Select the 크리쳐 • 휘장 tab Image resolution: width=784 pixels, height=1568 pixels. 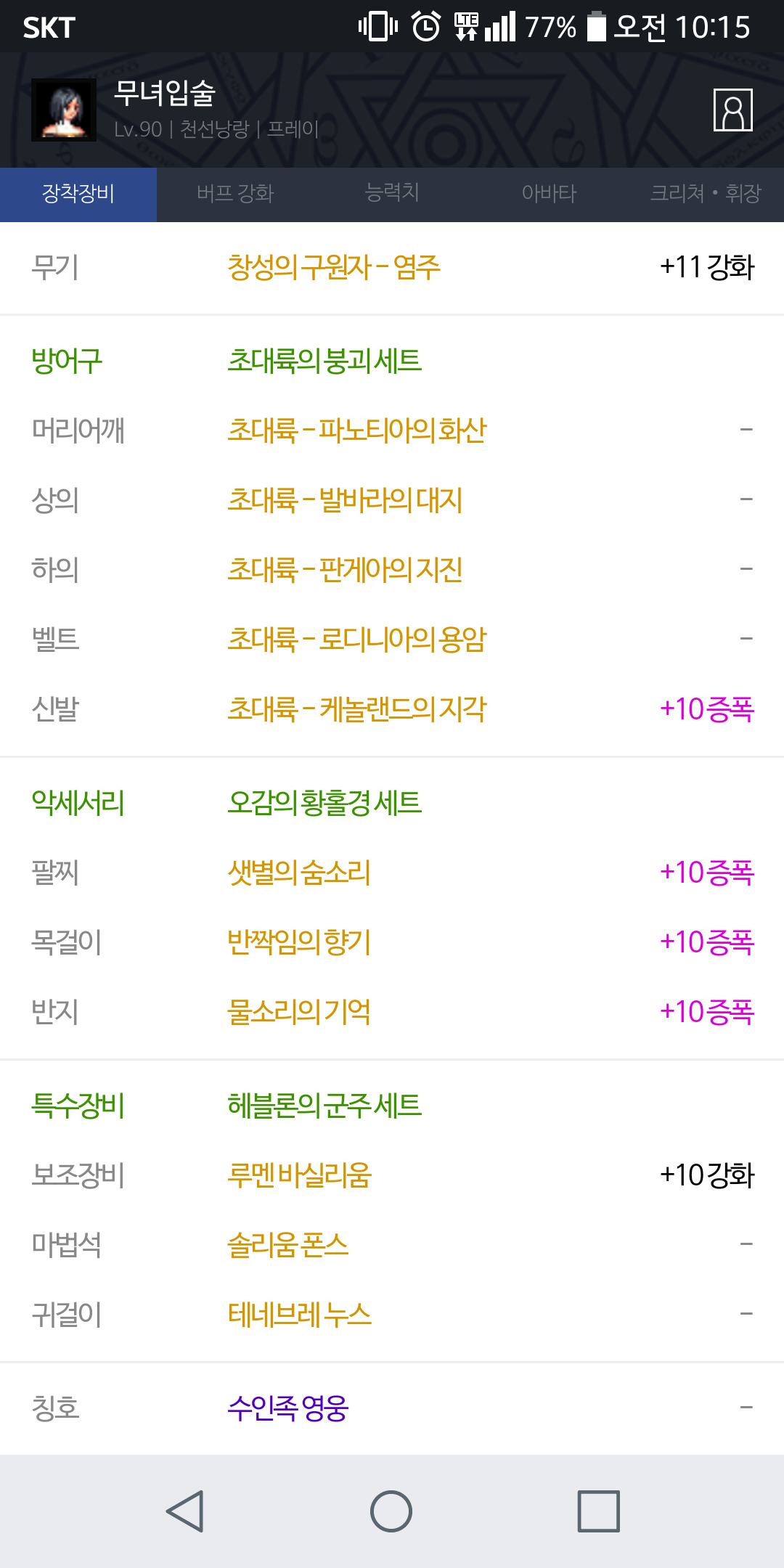[706, 194]
